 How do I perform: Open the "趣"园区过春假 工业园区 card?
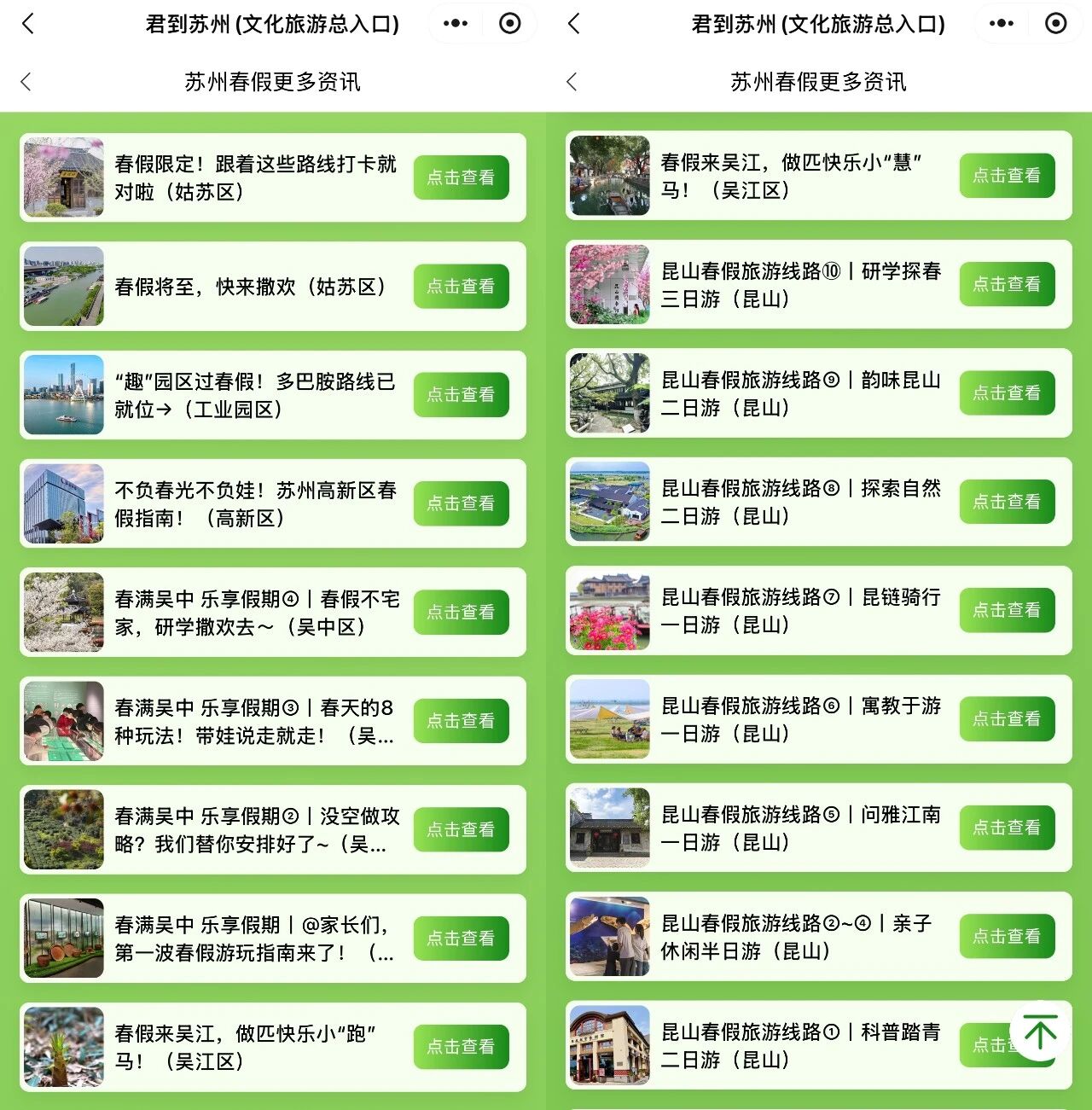point(256,395)
